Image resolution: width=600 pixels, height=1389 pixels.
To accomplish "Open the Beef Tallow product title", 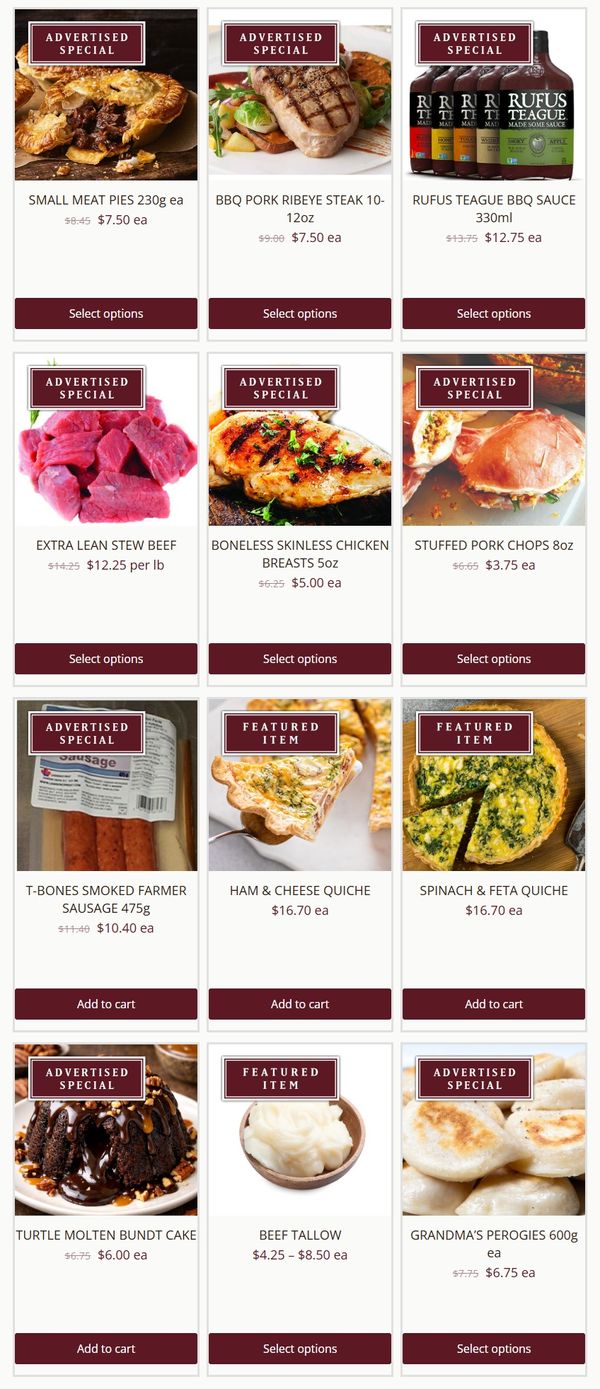I will 300,1235.
